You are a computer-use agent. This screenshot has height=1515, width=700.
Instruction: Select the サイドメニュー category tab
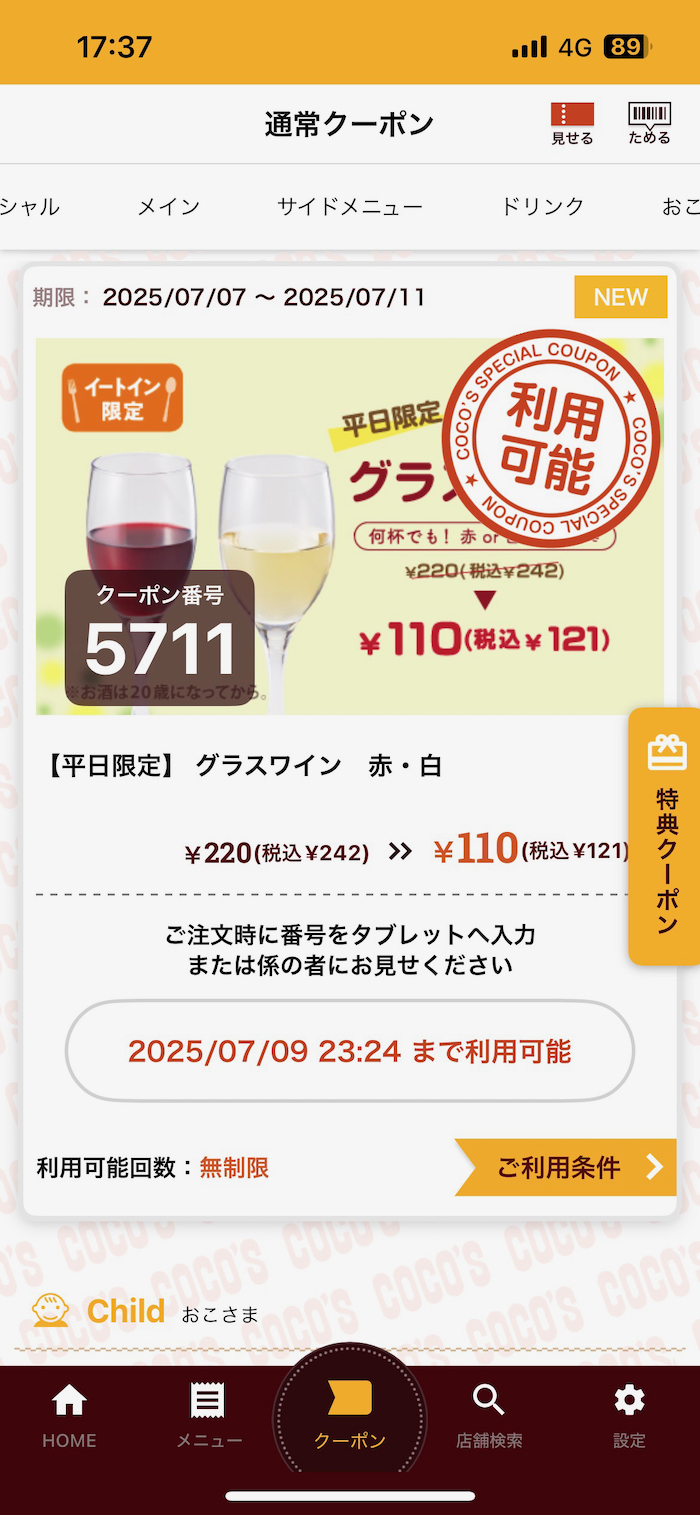[x=350, y=207]
